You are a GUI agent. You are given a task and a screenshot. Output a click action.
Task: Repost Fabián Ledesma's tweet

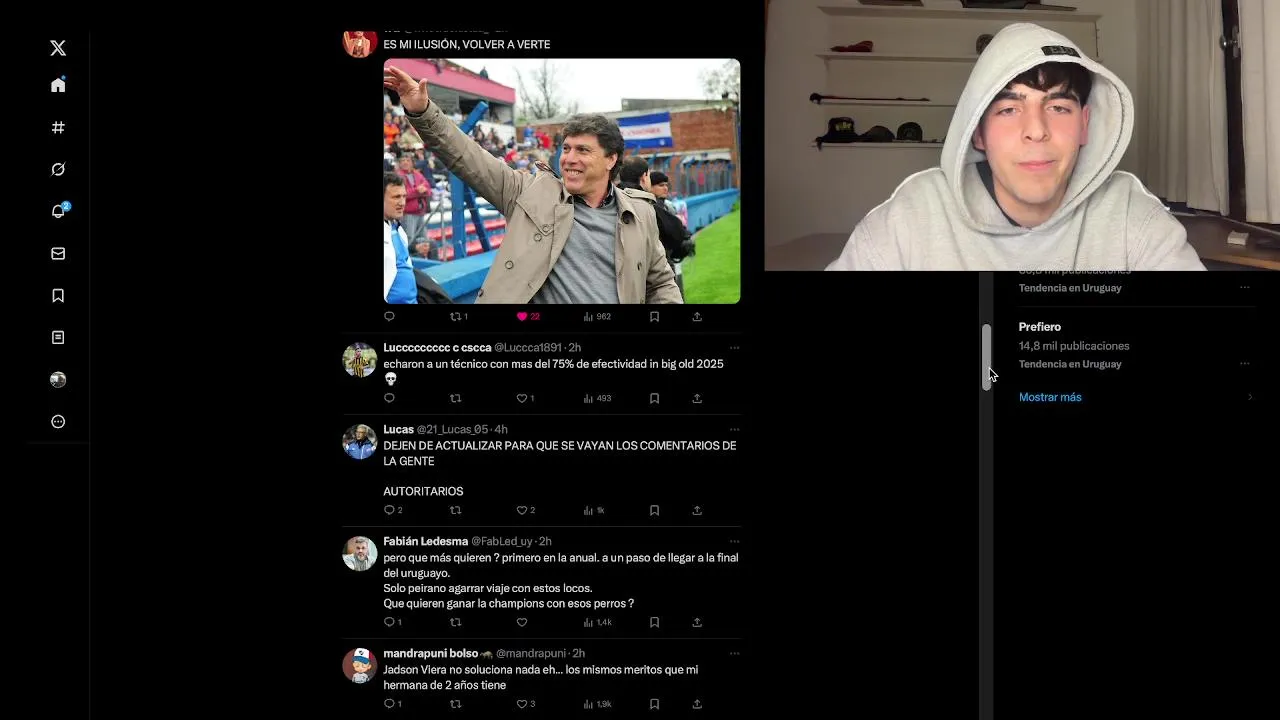coord(455,622)
